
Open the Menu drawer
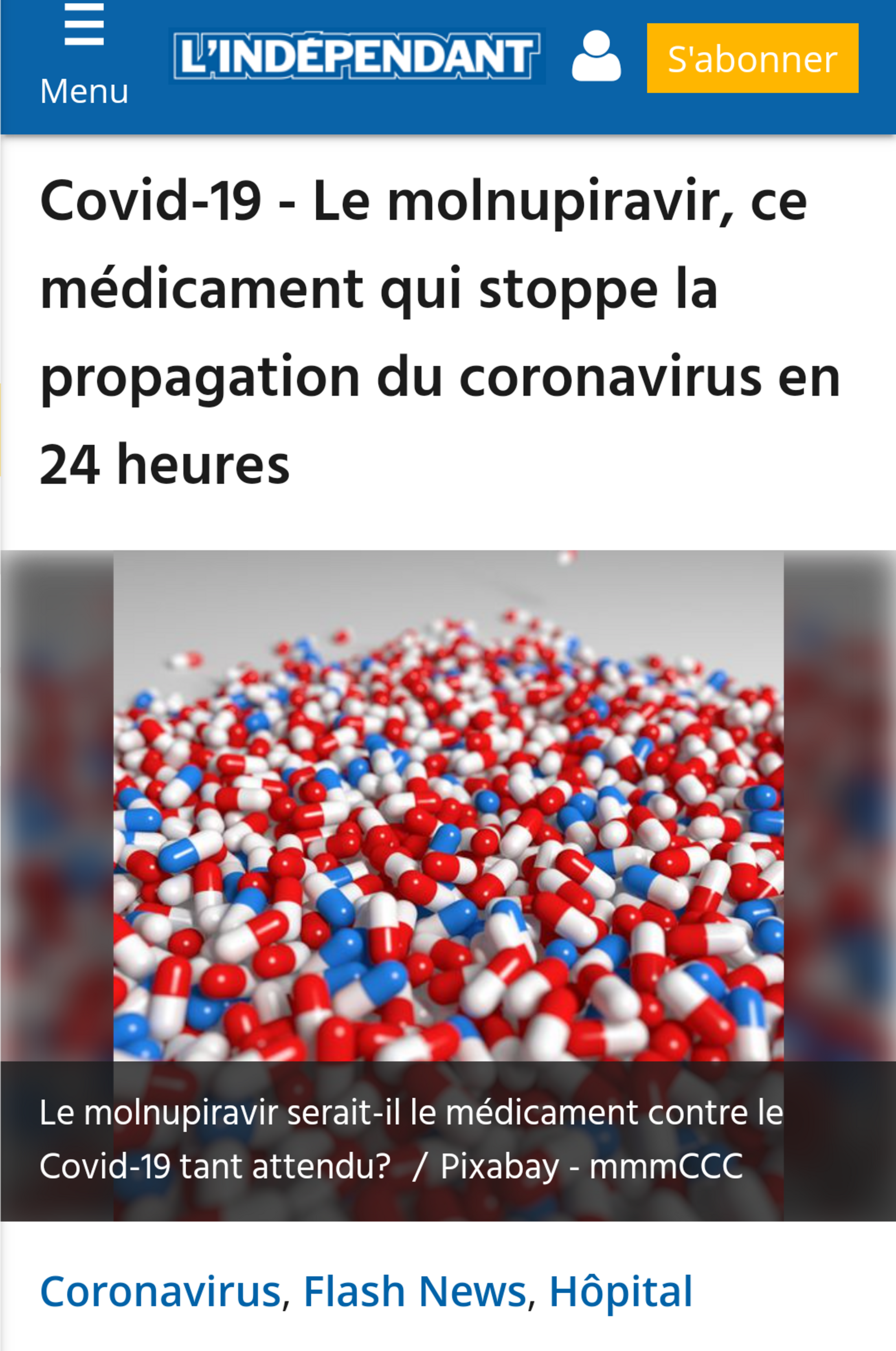coord(84,55)
